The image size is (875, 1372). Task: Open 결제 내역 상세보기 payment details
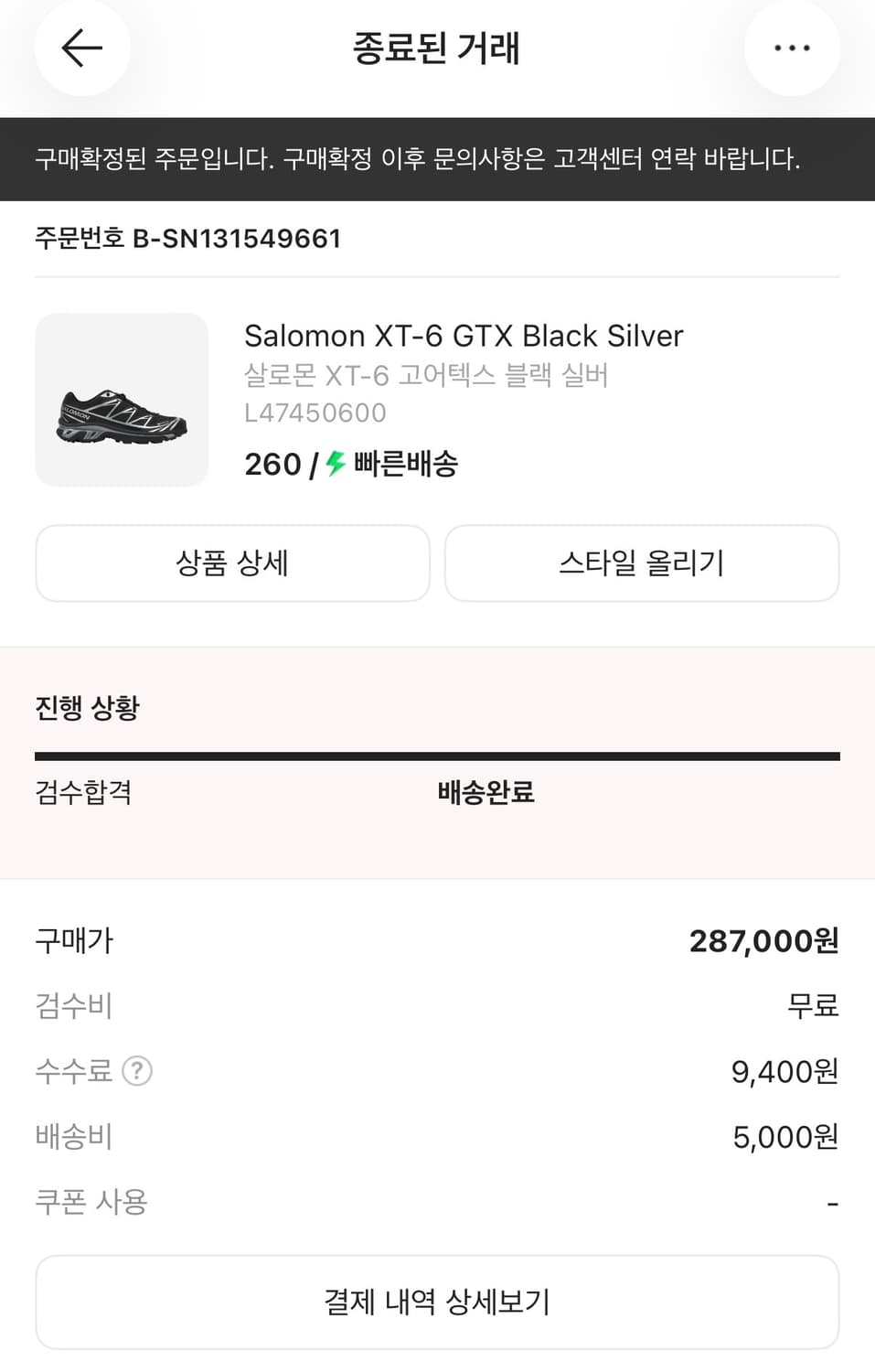[437, 1302]
